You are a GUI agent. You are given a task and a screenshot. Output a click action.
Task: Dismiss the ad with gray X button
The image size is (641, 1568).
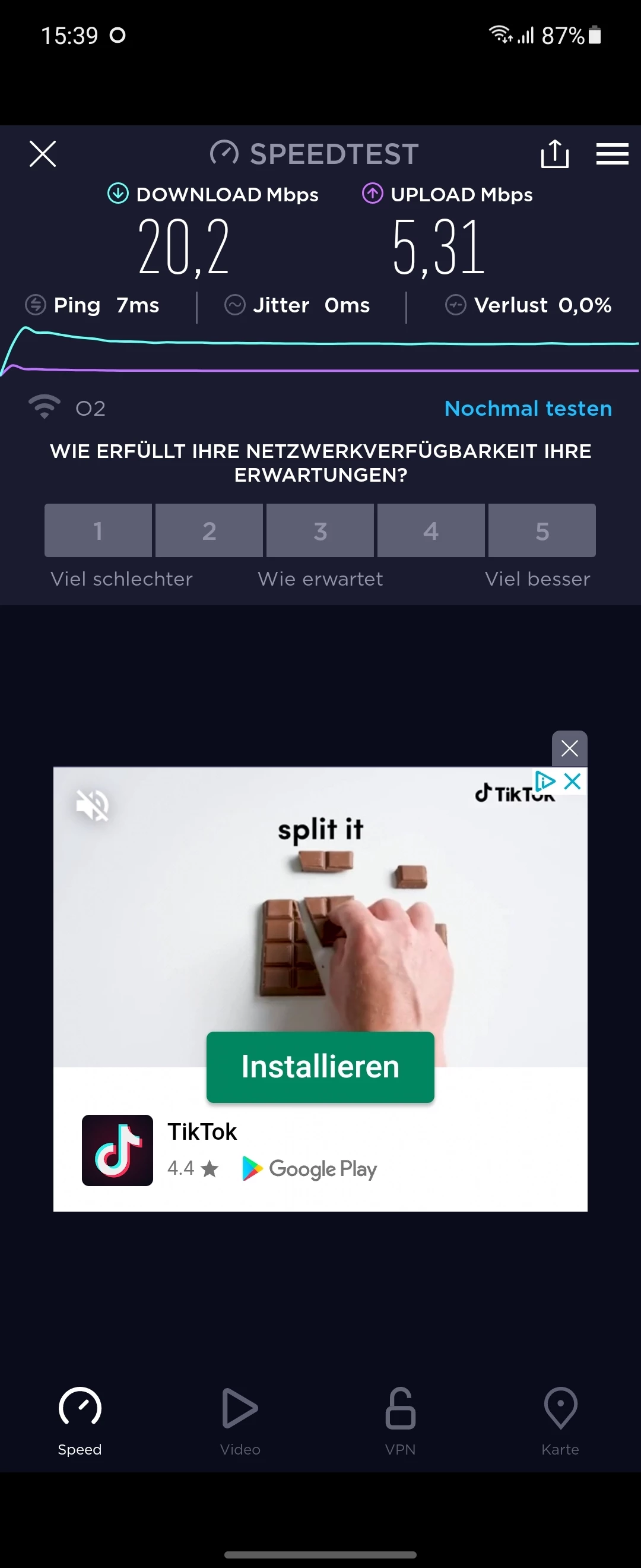tap(569, 748)
